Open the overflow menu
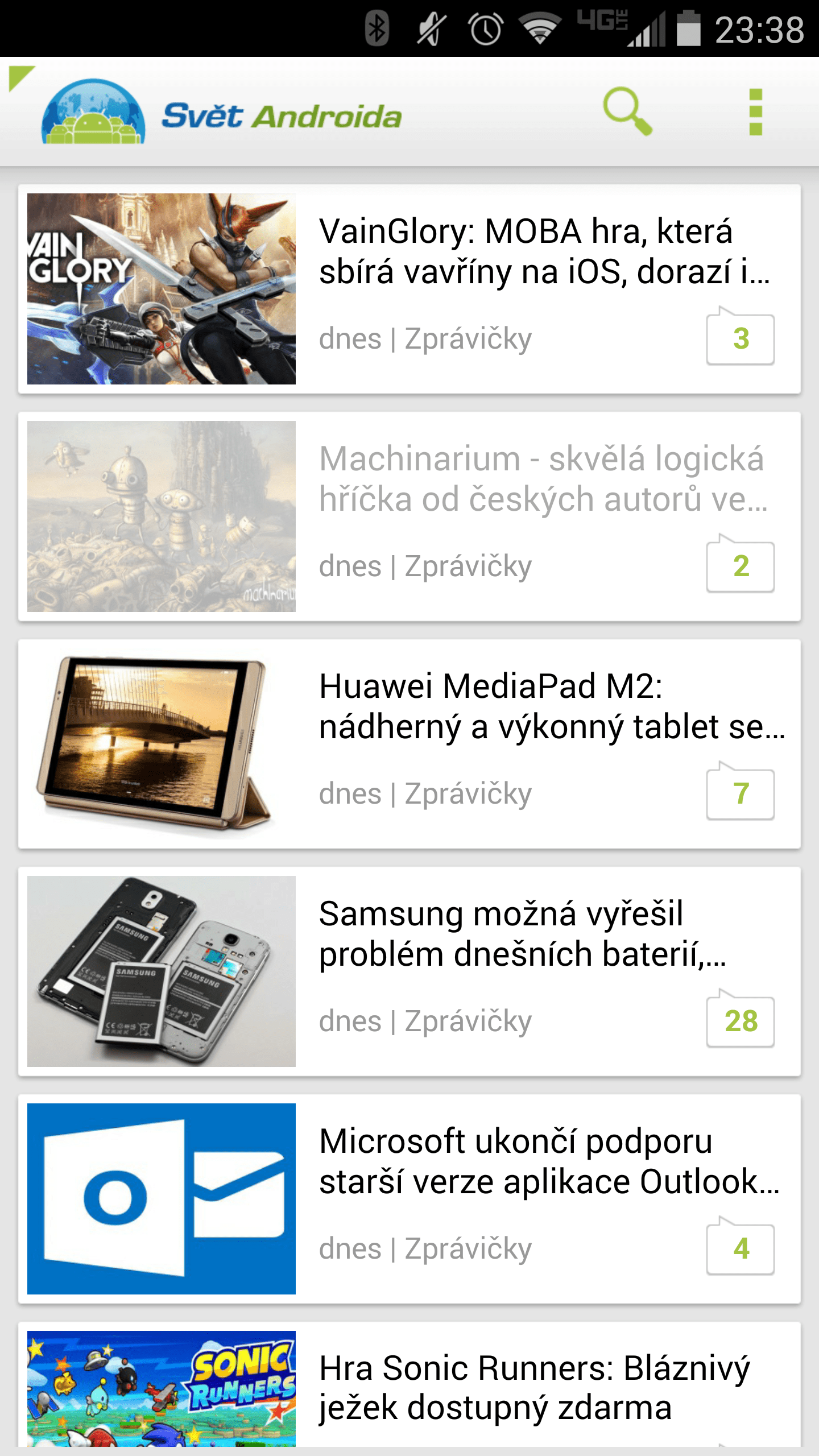 pyautogui.click(x=755, y=112)
